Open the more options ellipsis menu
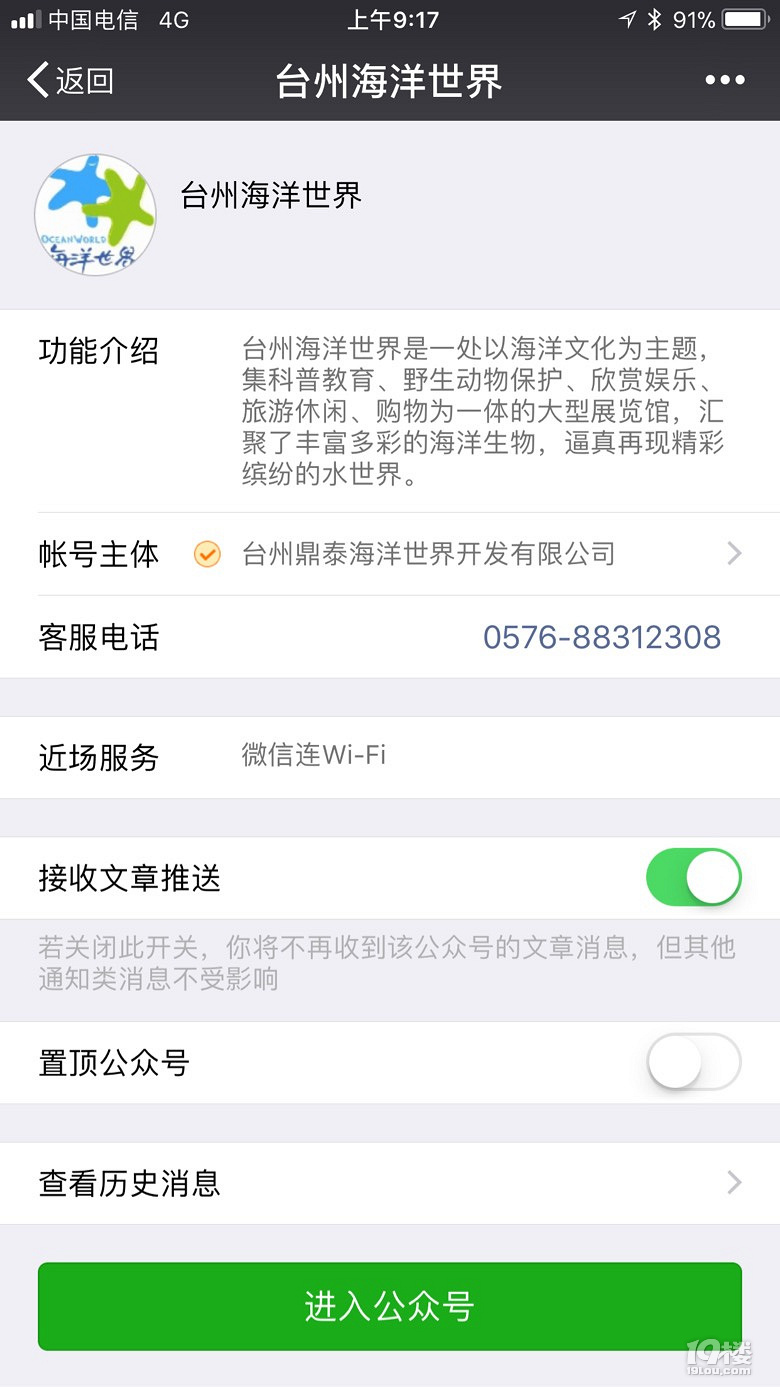 723,78
